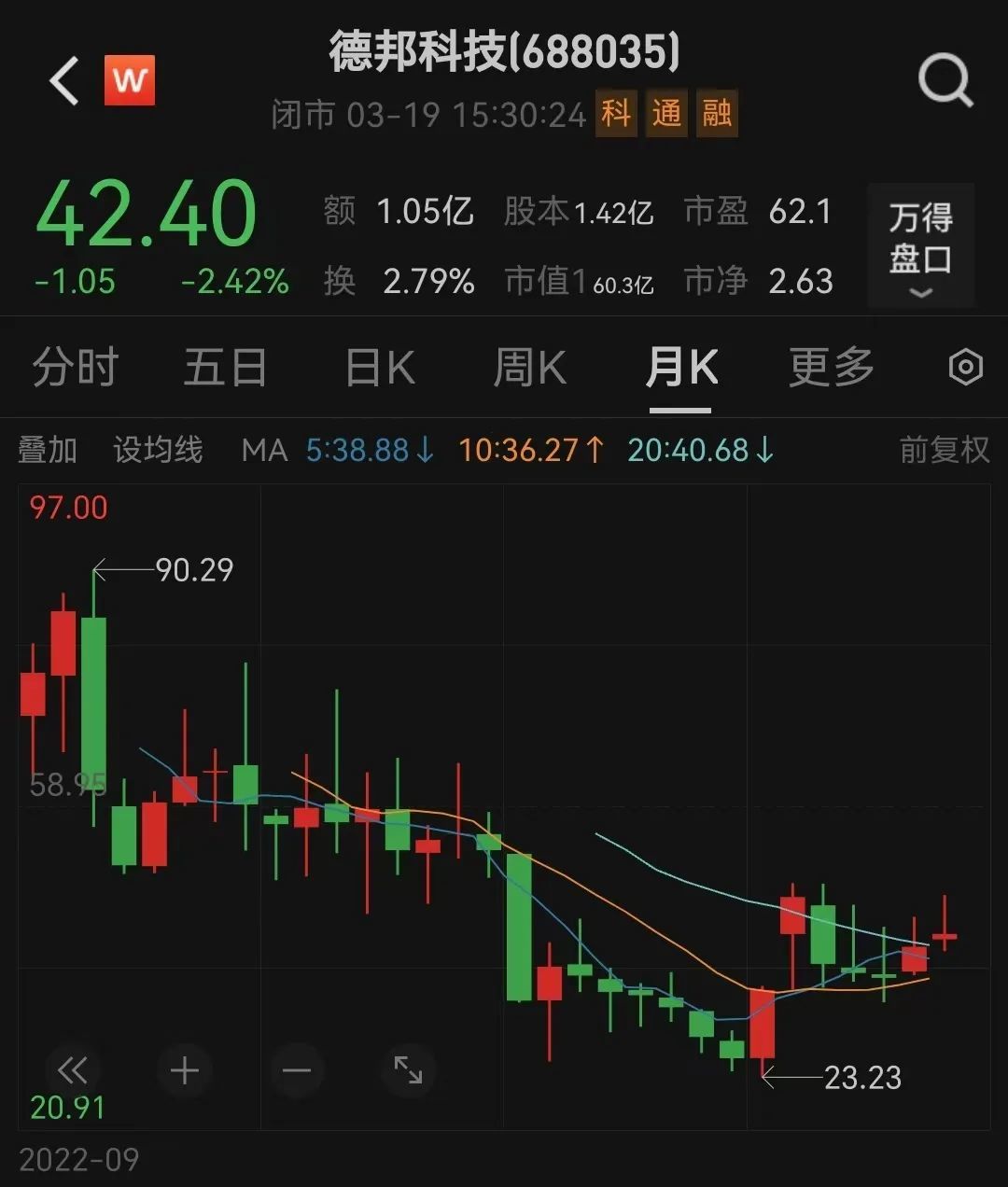
Task: Open chart settings hexagon icon
Action: [x=965, y=367]
